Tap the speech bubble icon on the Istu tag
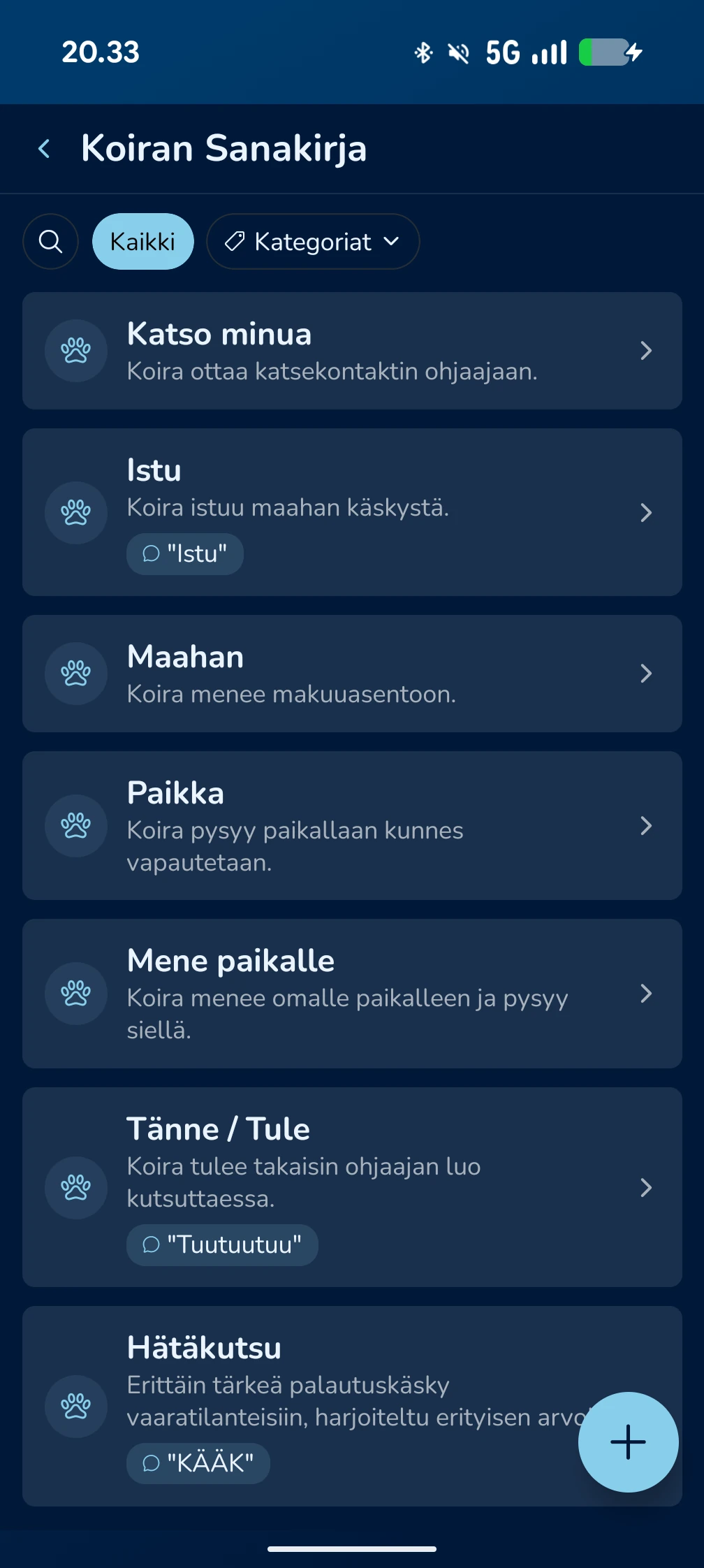704x1568 pixels. pos(149,553)
